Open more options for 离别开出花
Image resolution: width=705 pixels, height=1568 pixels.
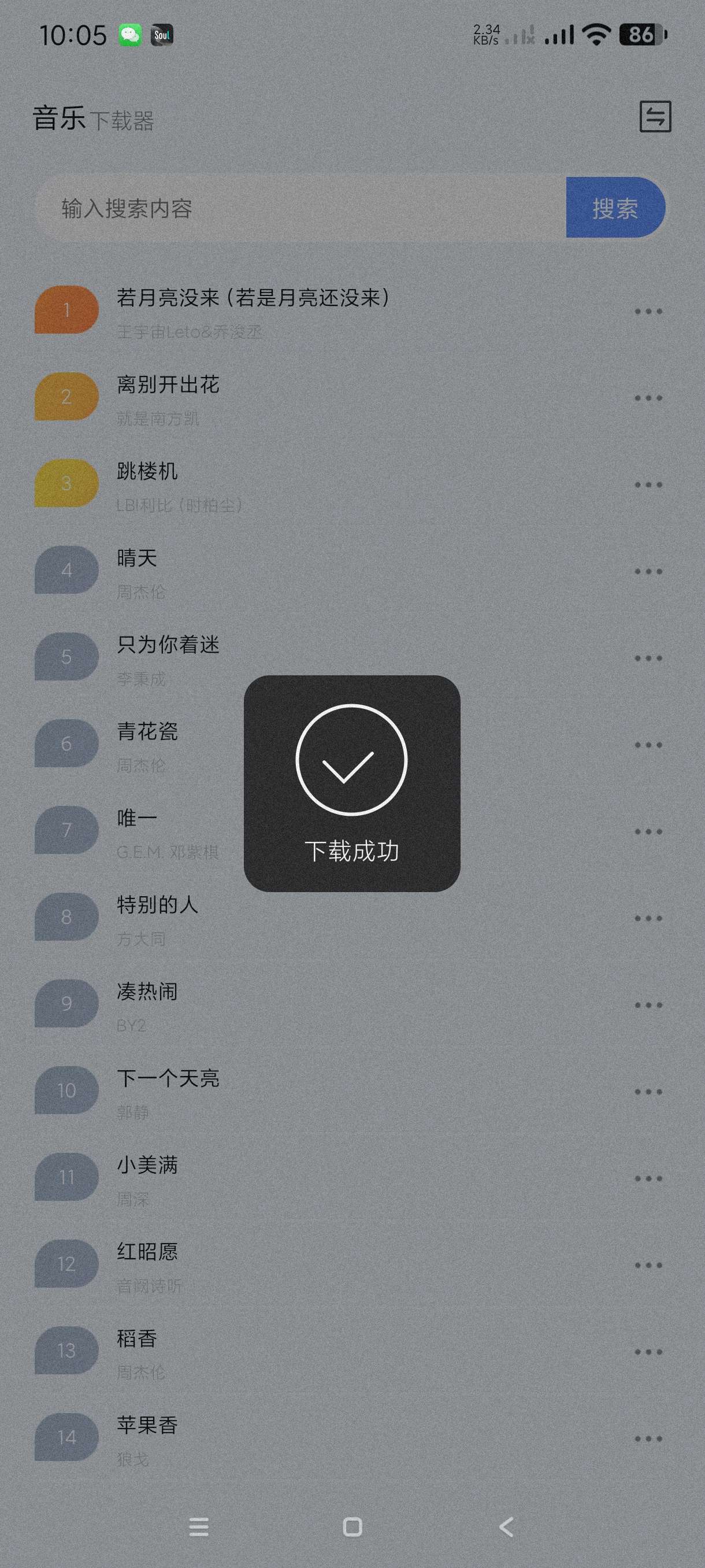(x=648, y=398)
